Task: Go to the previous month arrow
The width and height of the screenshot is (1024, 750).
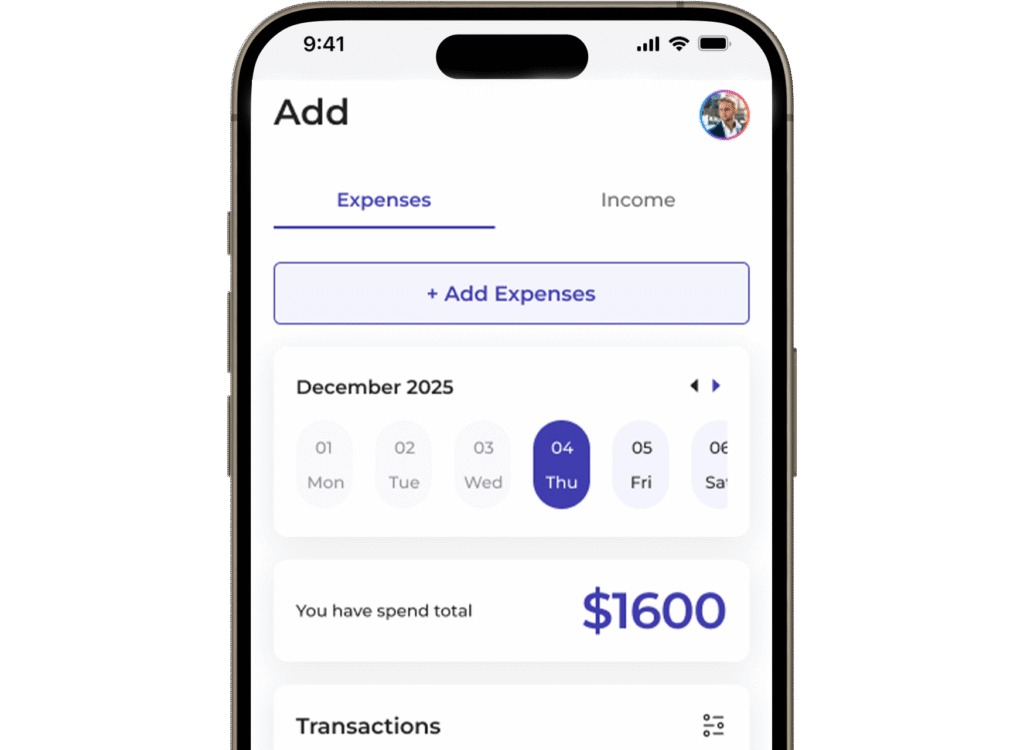Action: click(x=694, y=386)
